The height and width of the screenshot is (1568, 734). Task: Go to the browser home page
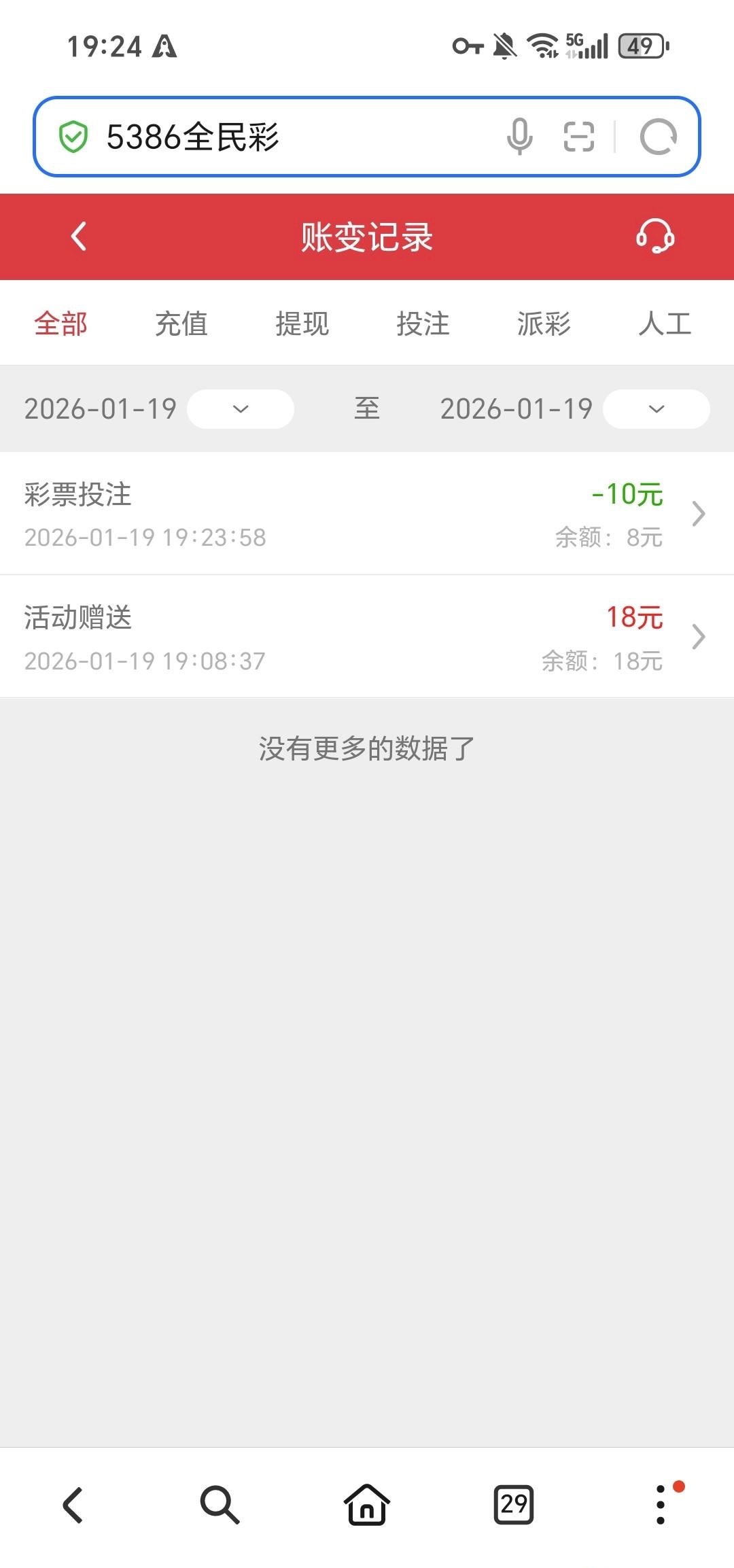tap(367, 1504)
